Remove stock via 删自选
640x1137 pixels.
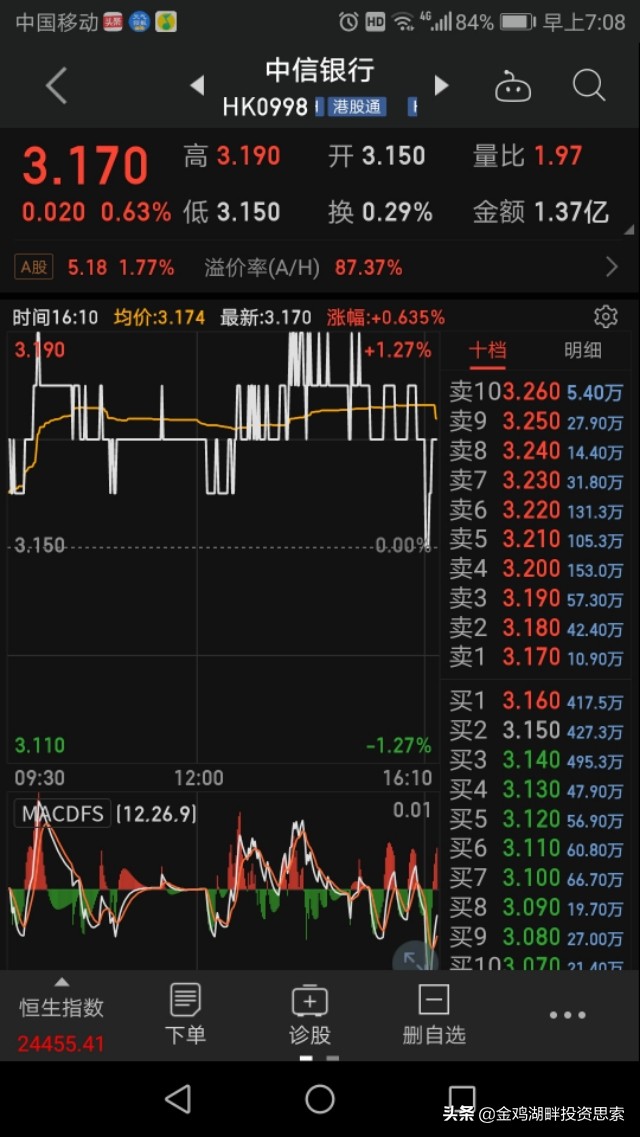click(433, 1014)
